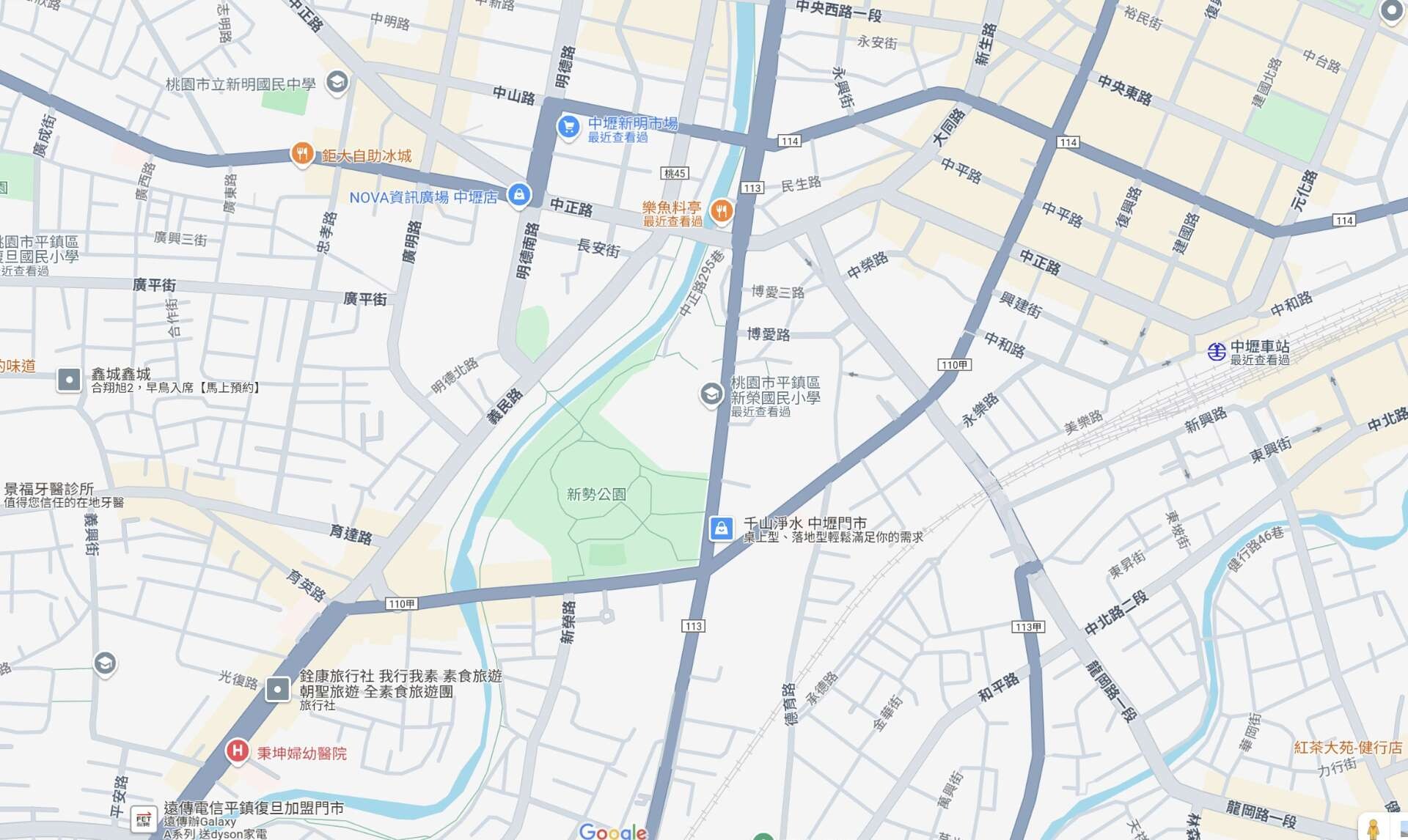Activate the Street View pegman
1408x840 pixels.
point(1373,828)
